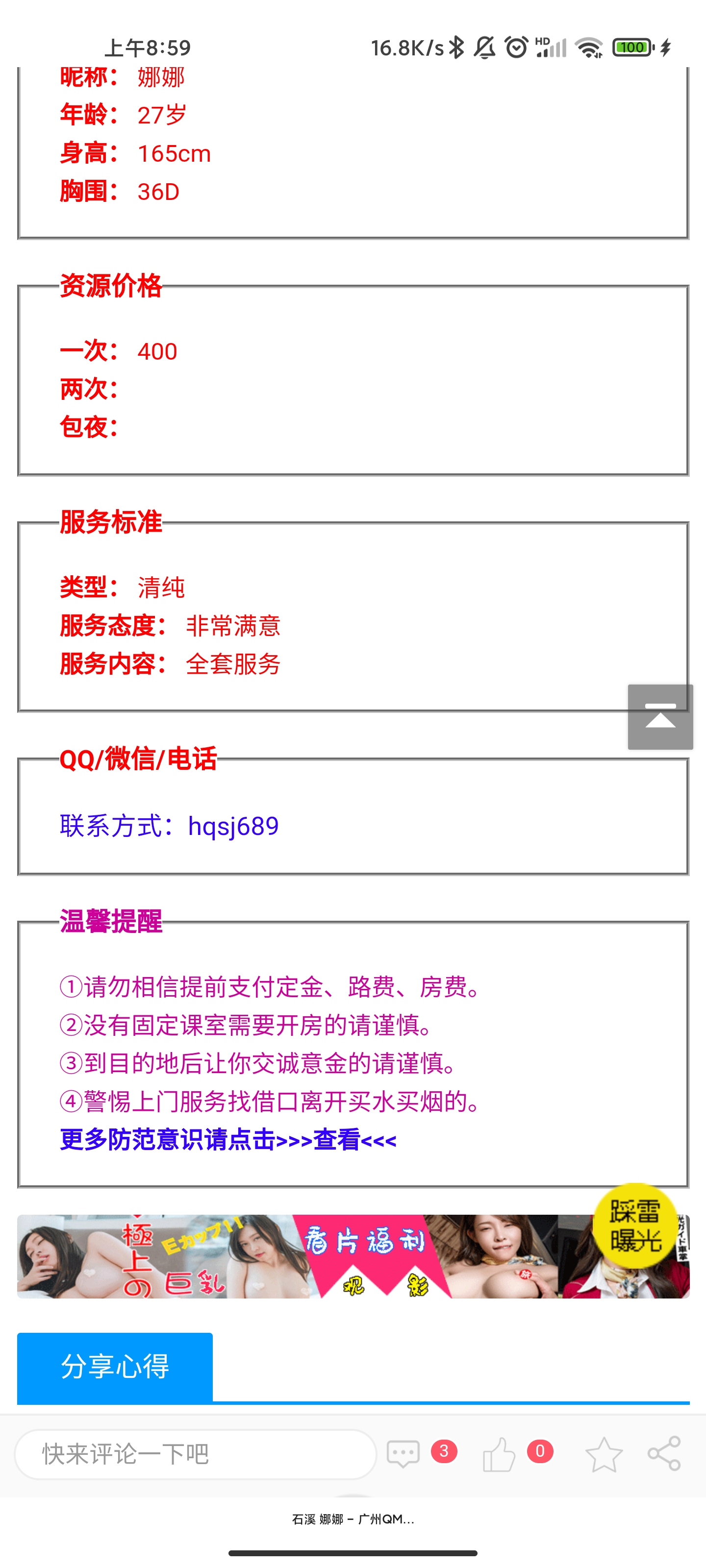The width and height of the screenshot is (706, 1568).
Task: Share this post via share icon
Action: 664,1453
